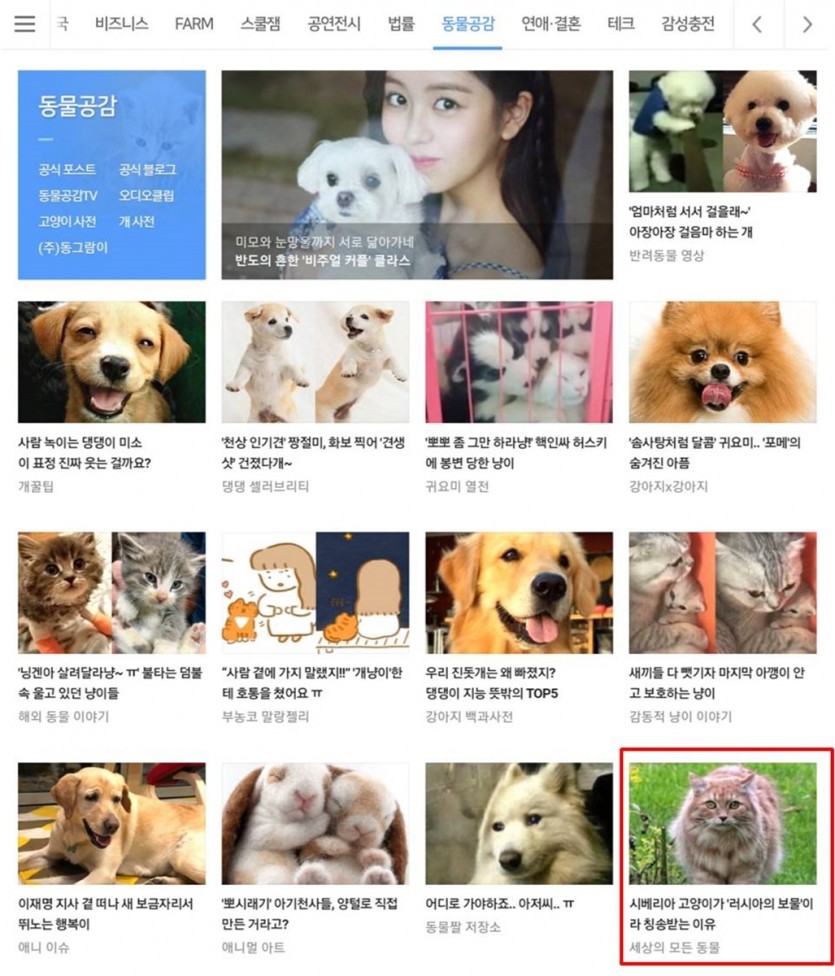The image size is (835, 976).
Task: Open the '비주얼 커플' 클라스 banner article
Action: click(x=416, y=175)
